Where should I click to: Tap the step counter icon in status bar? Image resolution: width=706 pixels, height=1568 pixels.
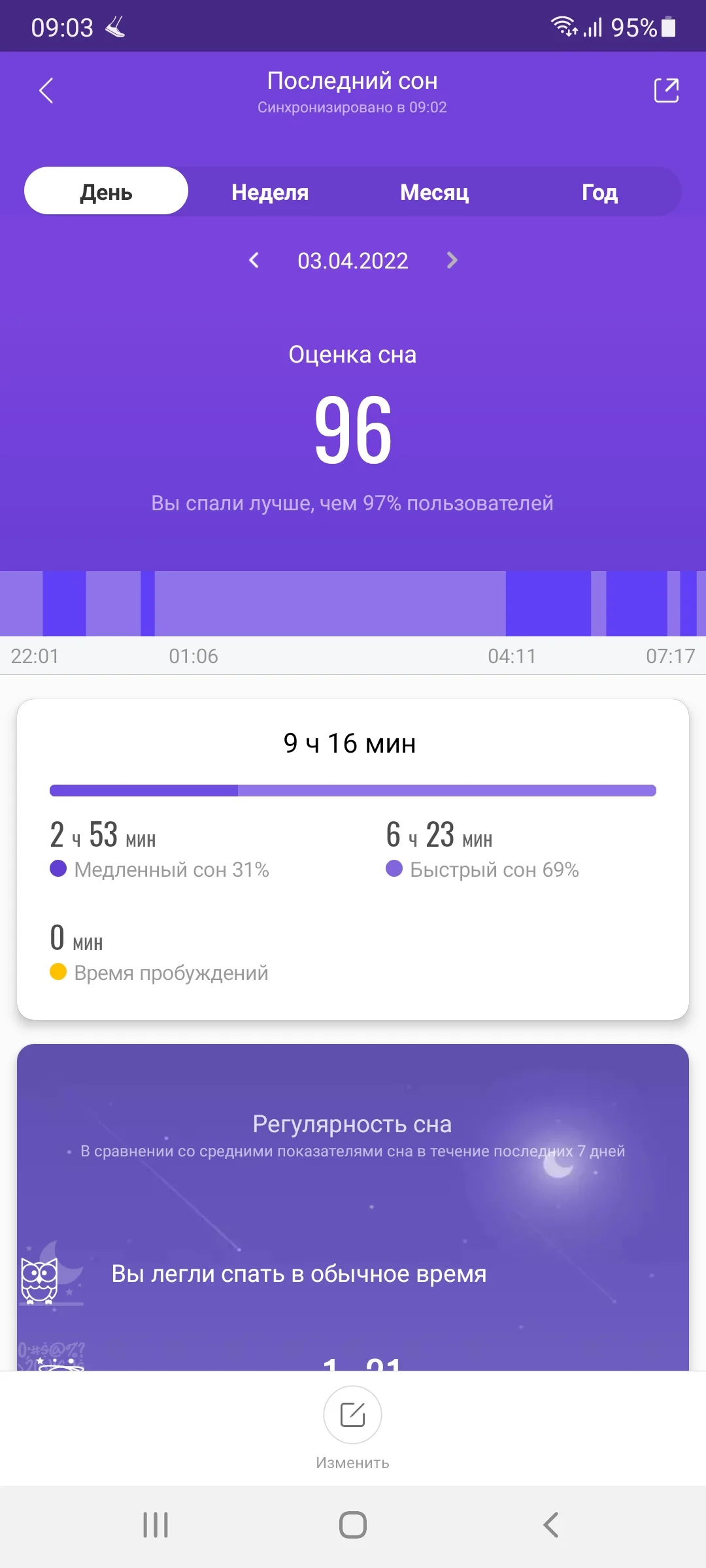114,25
